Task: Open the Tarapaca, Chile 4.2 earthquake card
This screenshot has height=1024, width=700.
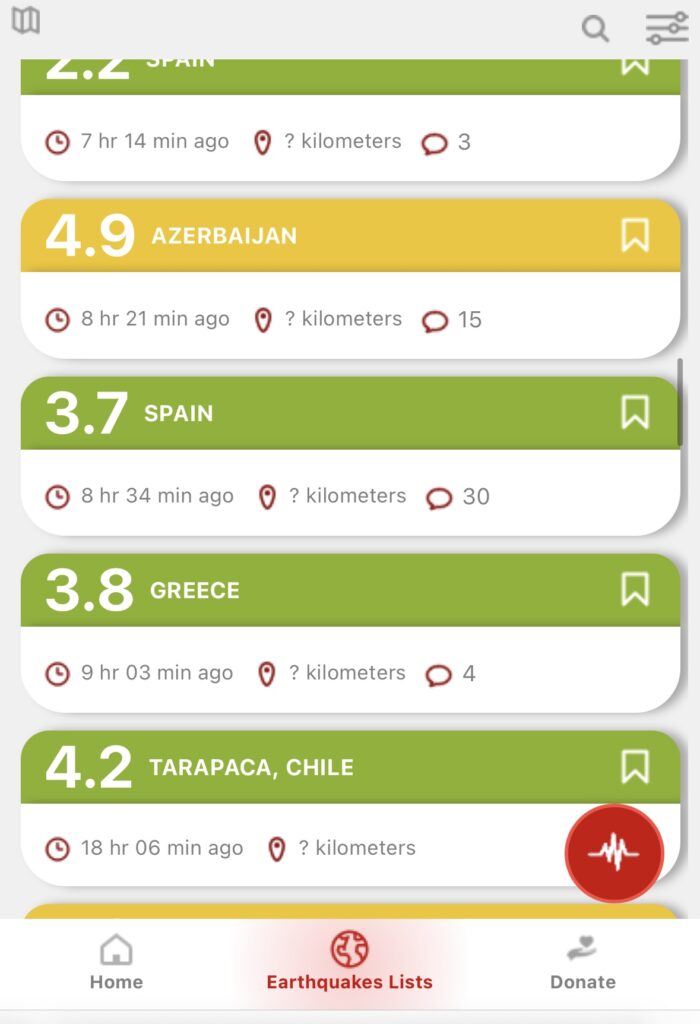Action: coord(350,808)
